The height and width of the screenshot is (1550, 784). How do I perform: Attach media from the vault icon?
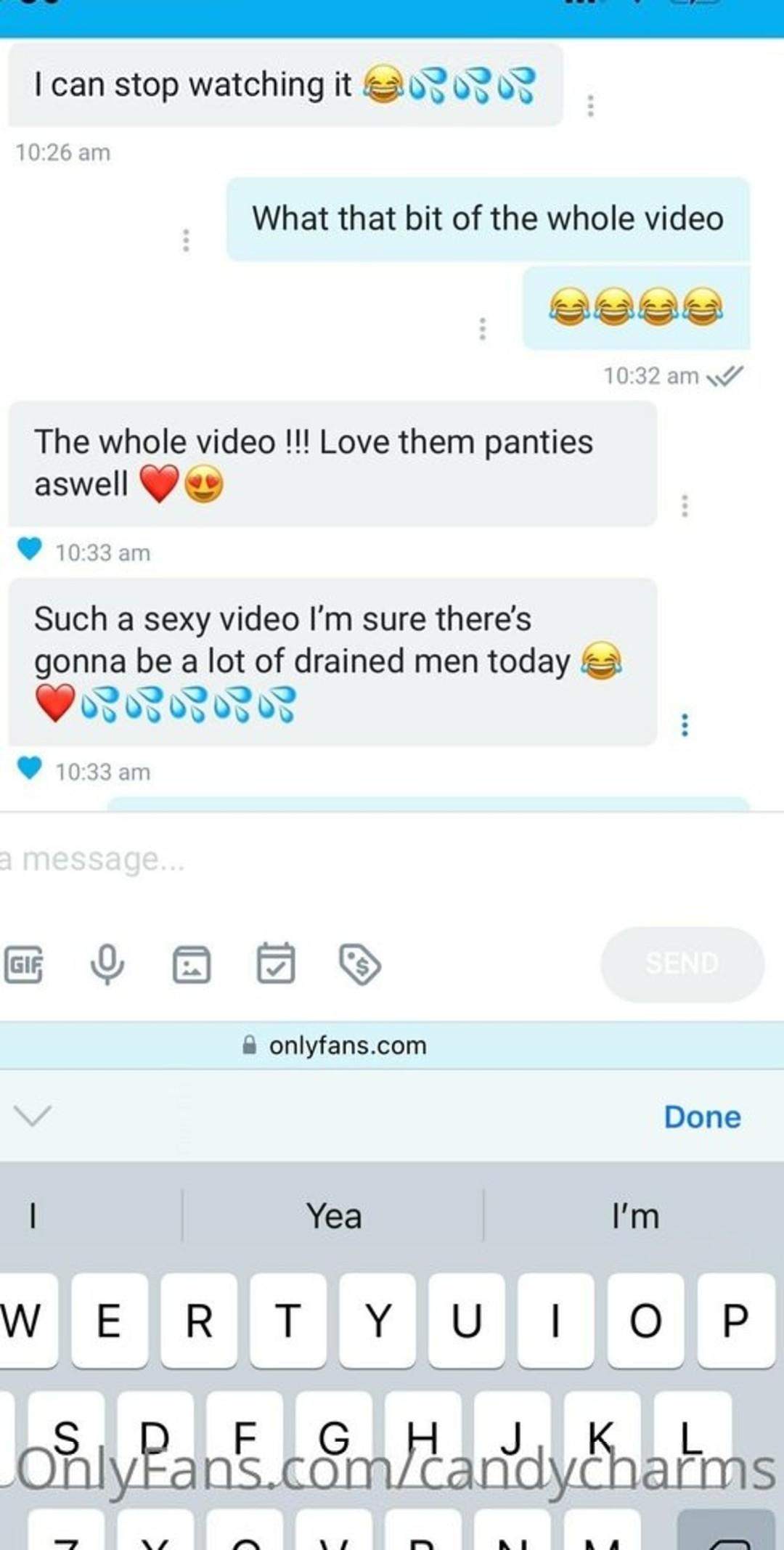192,965
